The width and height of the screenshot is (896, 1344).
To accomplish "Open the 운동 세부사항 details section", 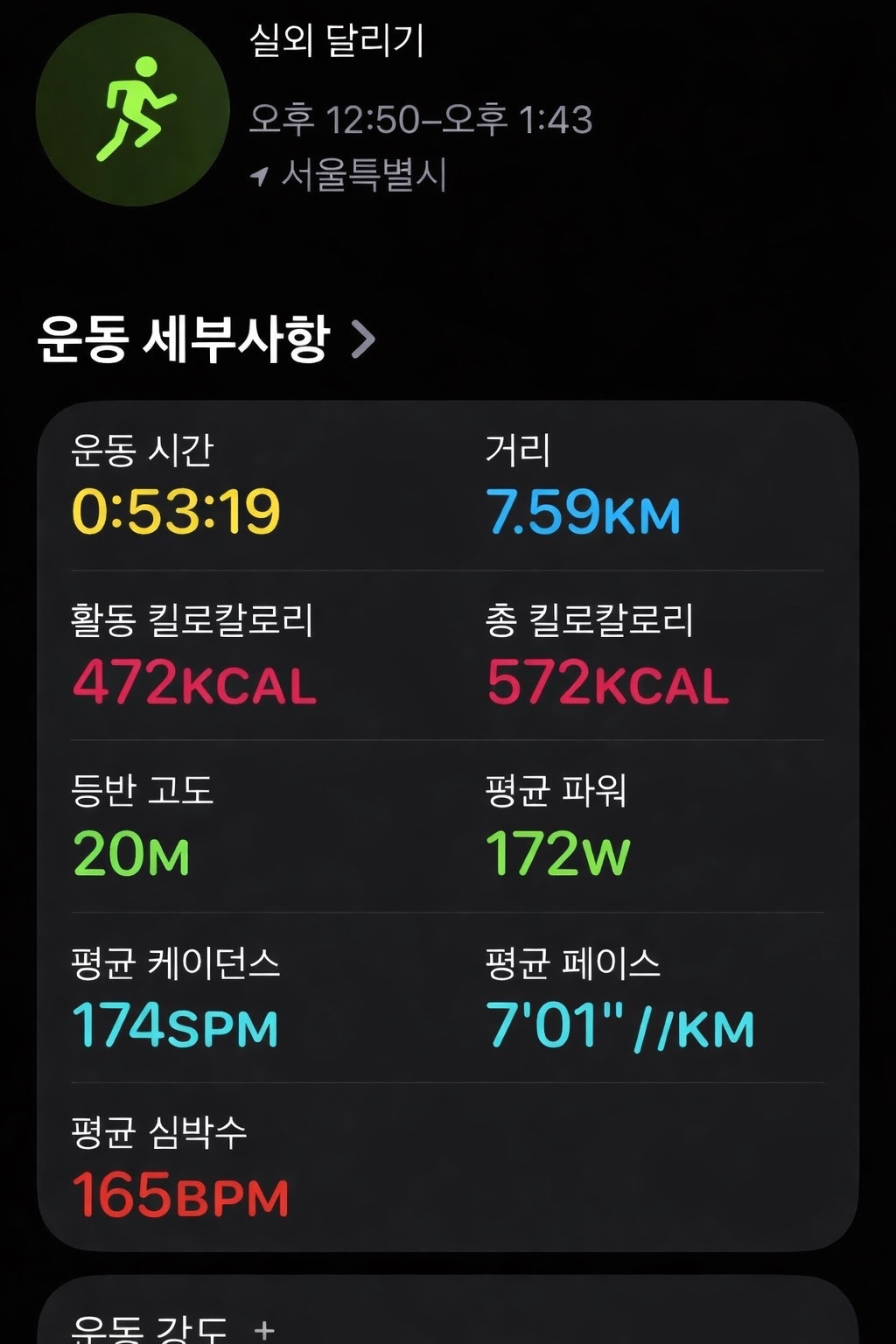I will (206, 339).
